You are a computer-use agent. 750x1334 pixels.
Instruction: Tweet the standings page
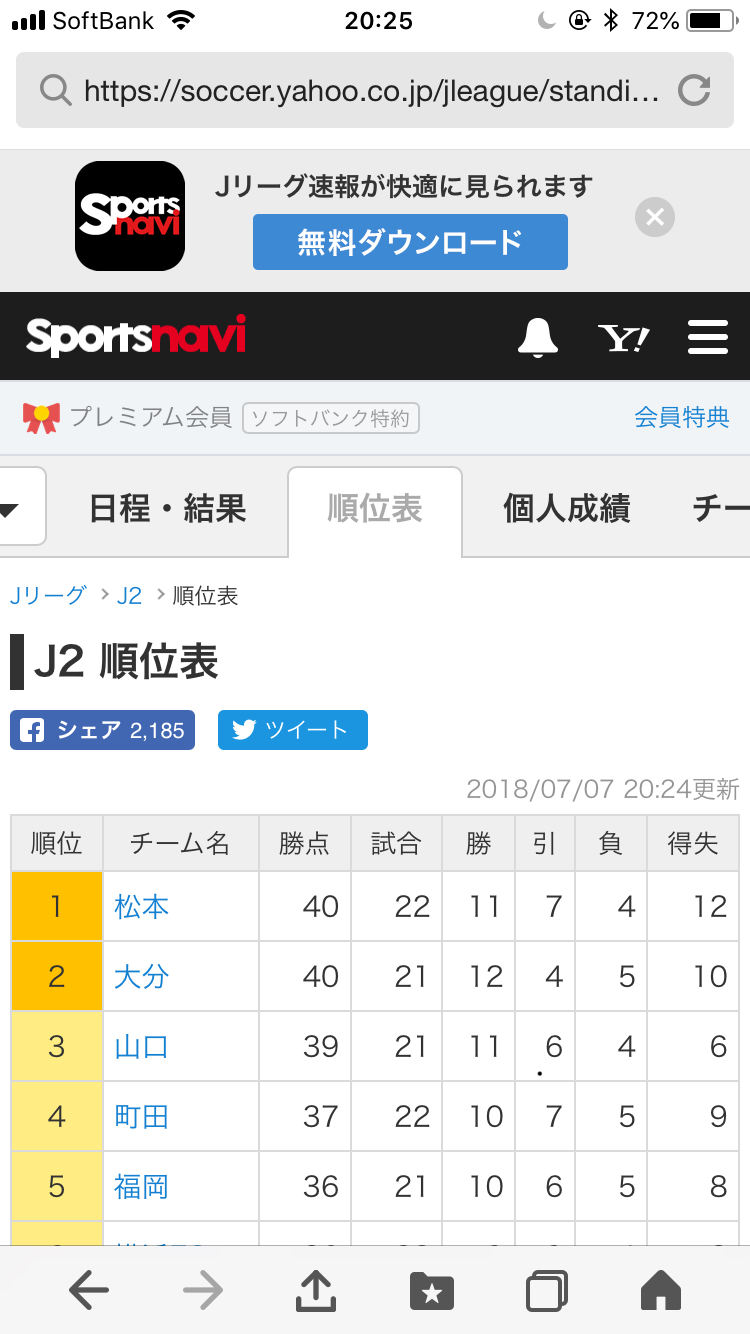(292, 730)
